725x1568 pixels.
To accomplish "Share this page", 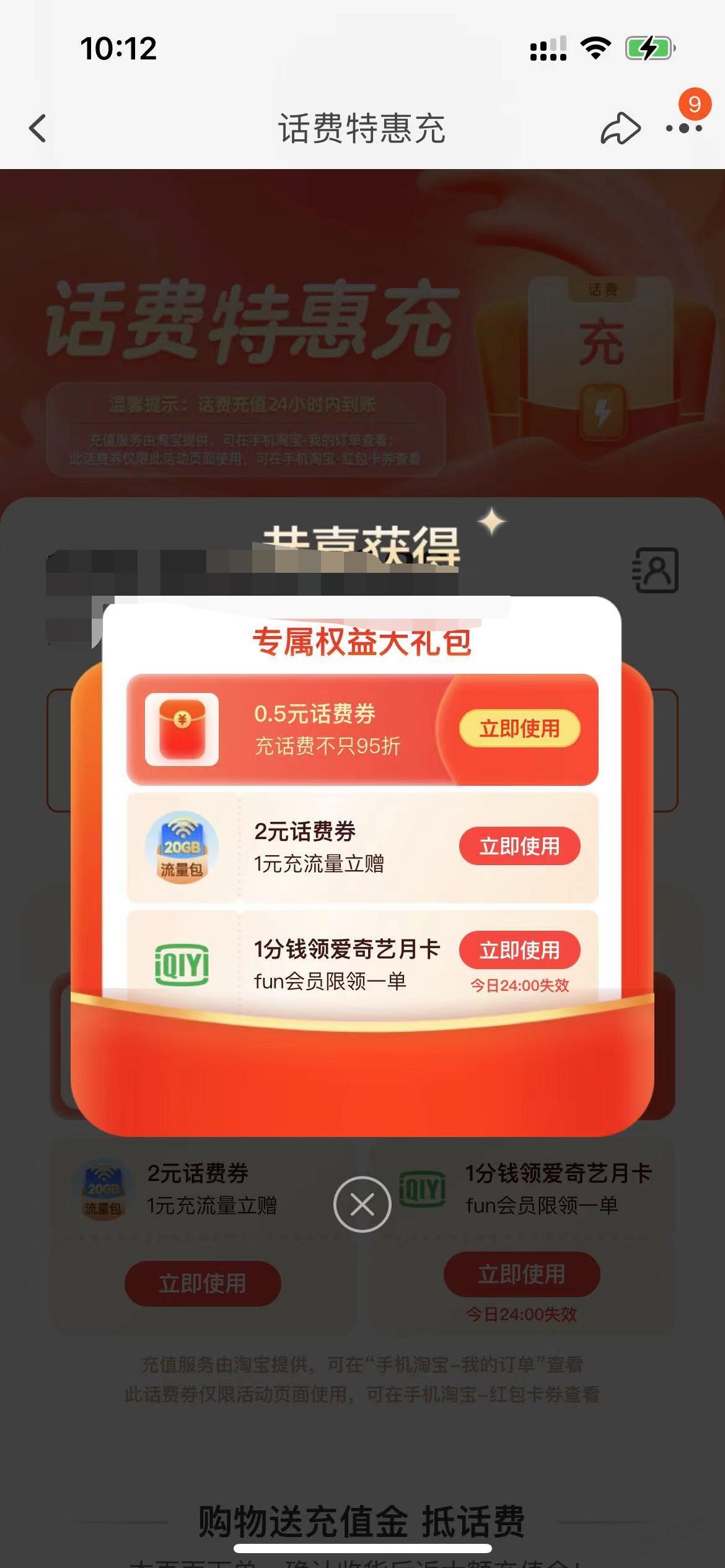I will point(620,129).
